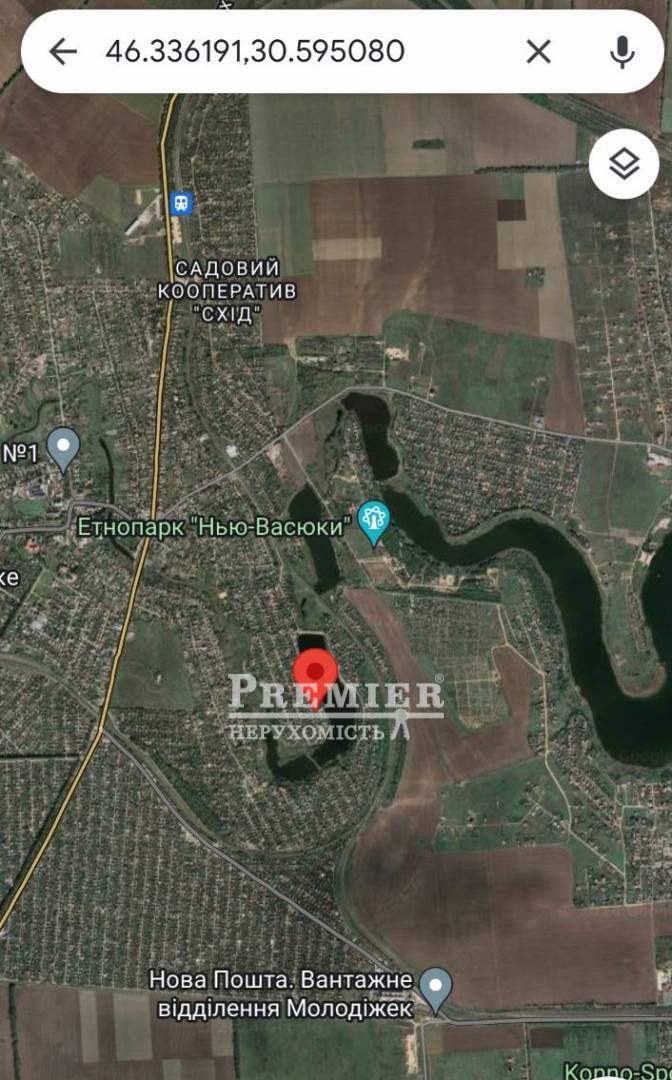Clear the searched coordinates
The width and height of the screenshot is (672, 1080).
pyautogui.click(x=538, y=51)
